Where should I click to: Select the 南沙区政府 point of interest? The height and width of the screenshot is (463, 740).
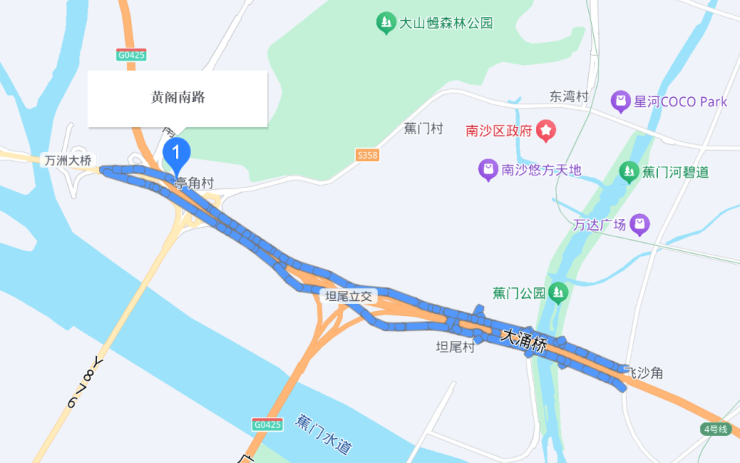coord(546,129)
